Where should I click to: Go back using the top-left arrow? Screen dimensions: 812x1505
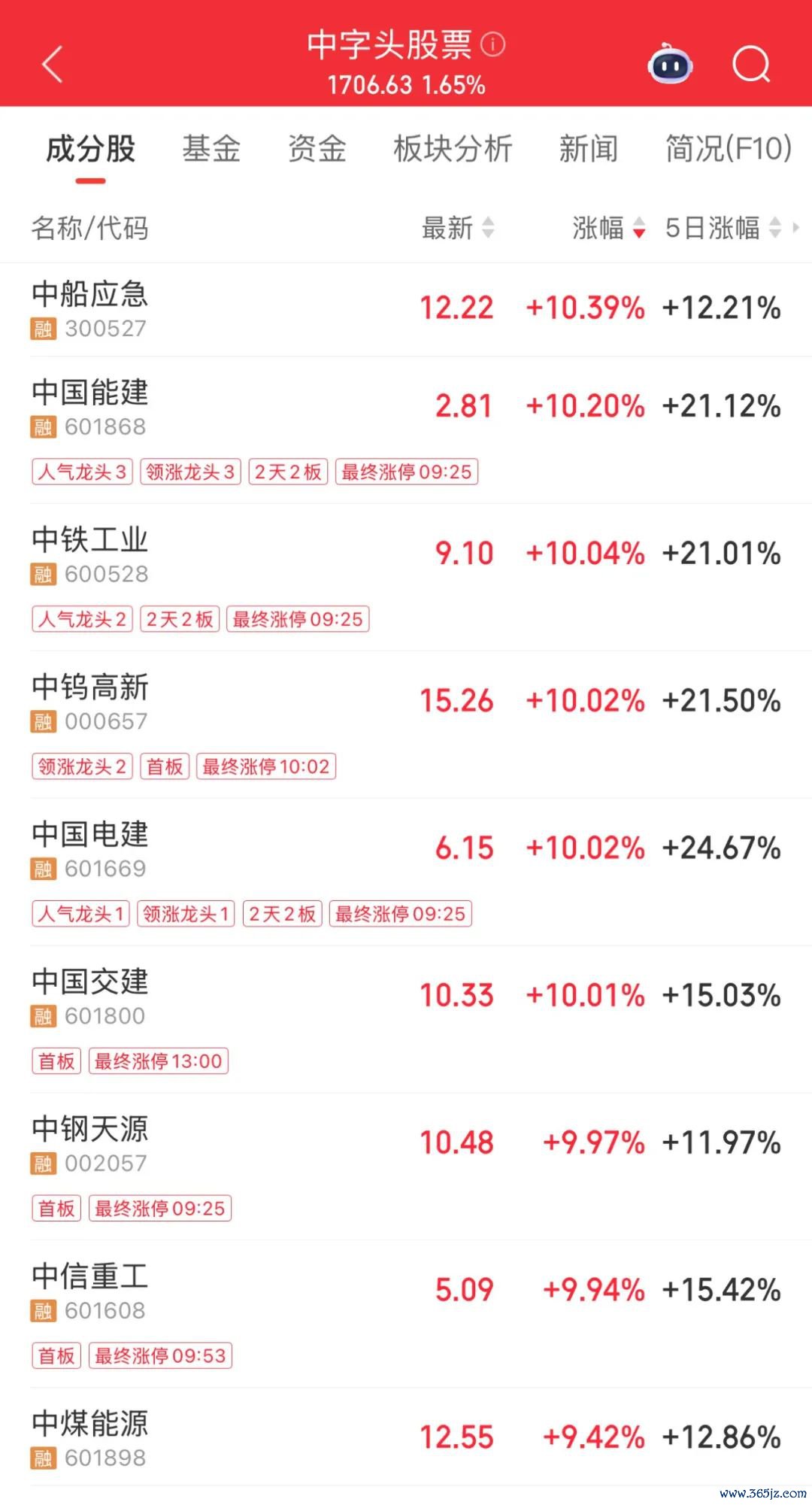[51, 64]
